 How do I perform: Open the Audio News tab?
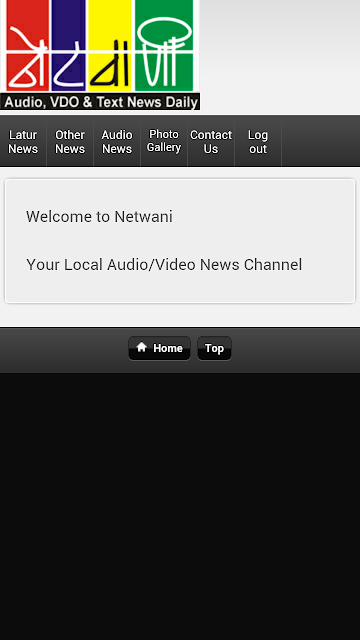tap(117, 142)
